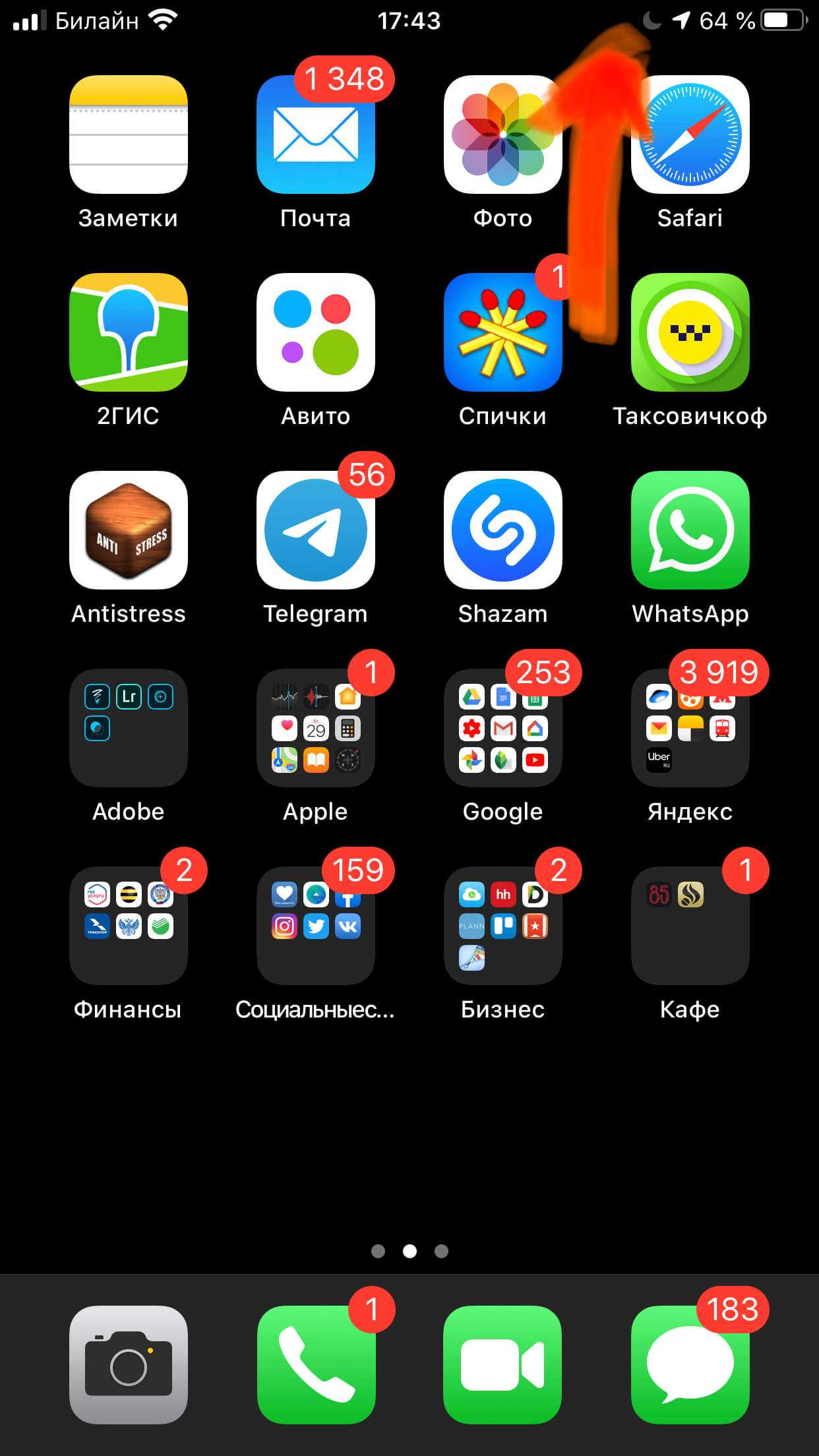Image resolution: width=819 pixels, height=1456 pixels.
Task: Expand the Google folder
Action: pyautogui.click(x=502, y=728)
